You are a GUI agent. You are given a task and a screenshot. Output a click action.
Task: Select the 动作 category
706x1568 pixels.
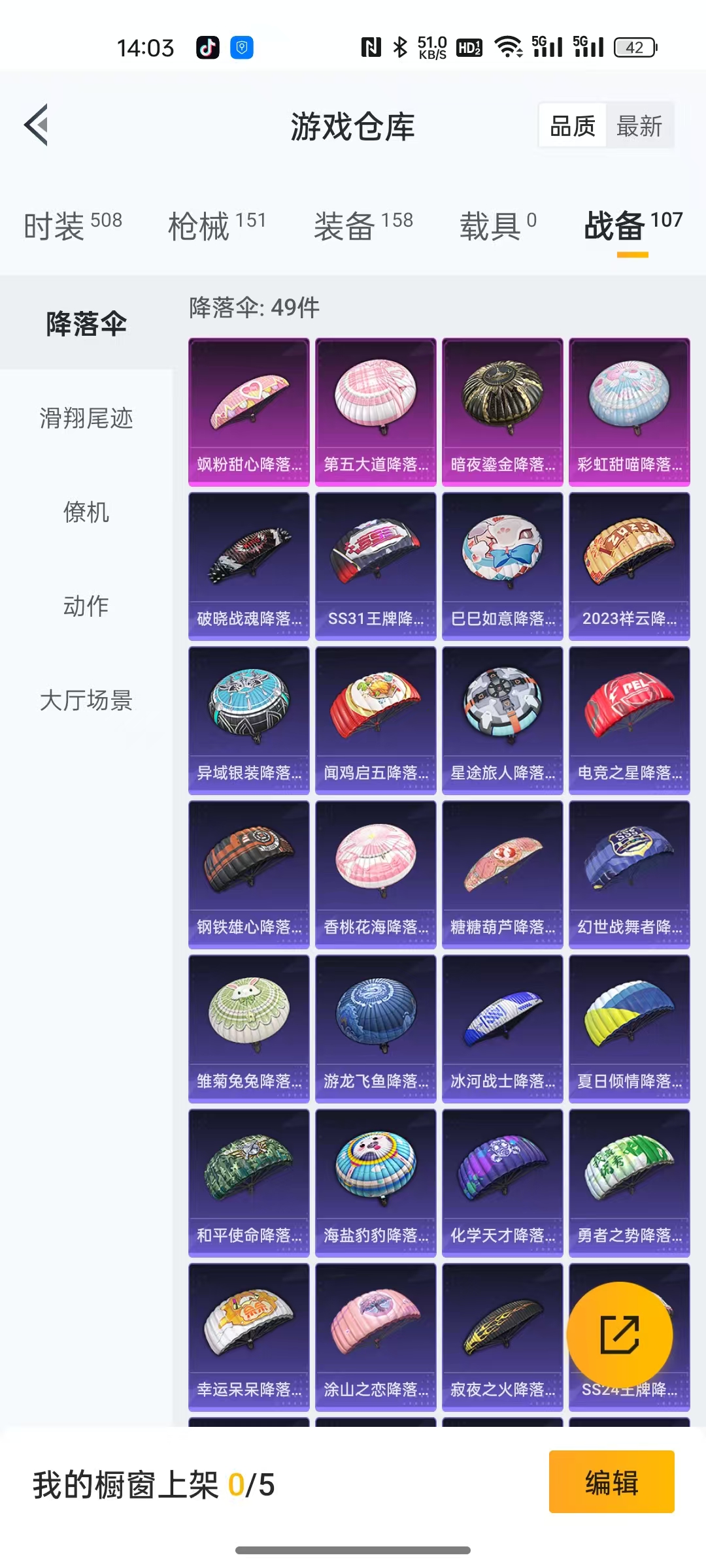[x=86, y=606]
